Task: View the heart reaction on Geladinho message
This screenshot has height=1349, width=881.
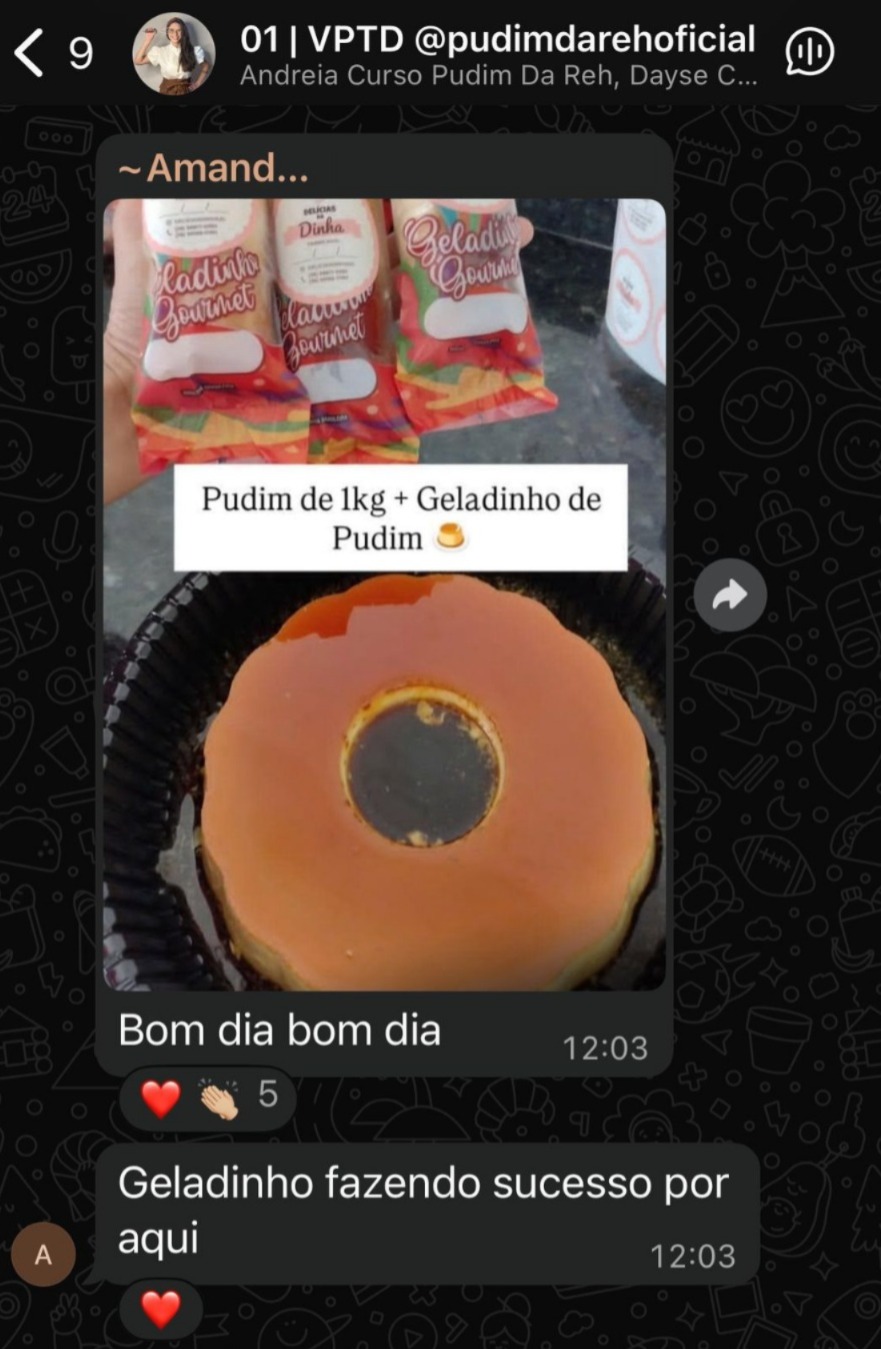Action: 161,1309
